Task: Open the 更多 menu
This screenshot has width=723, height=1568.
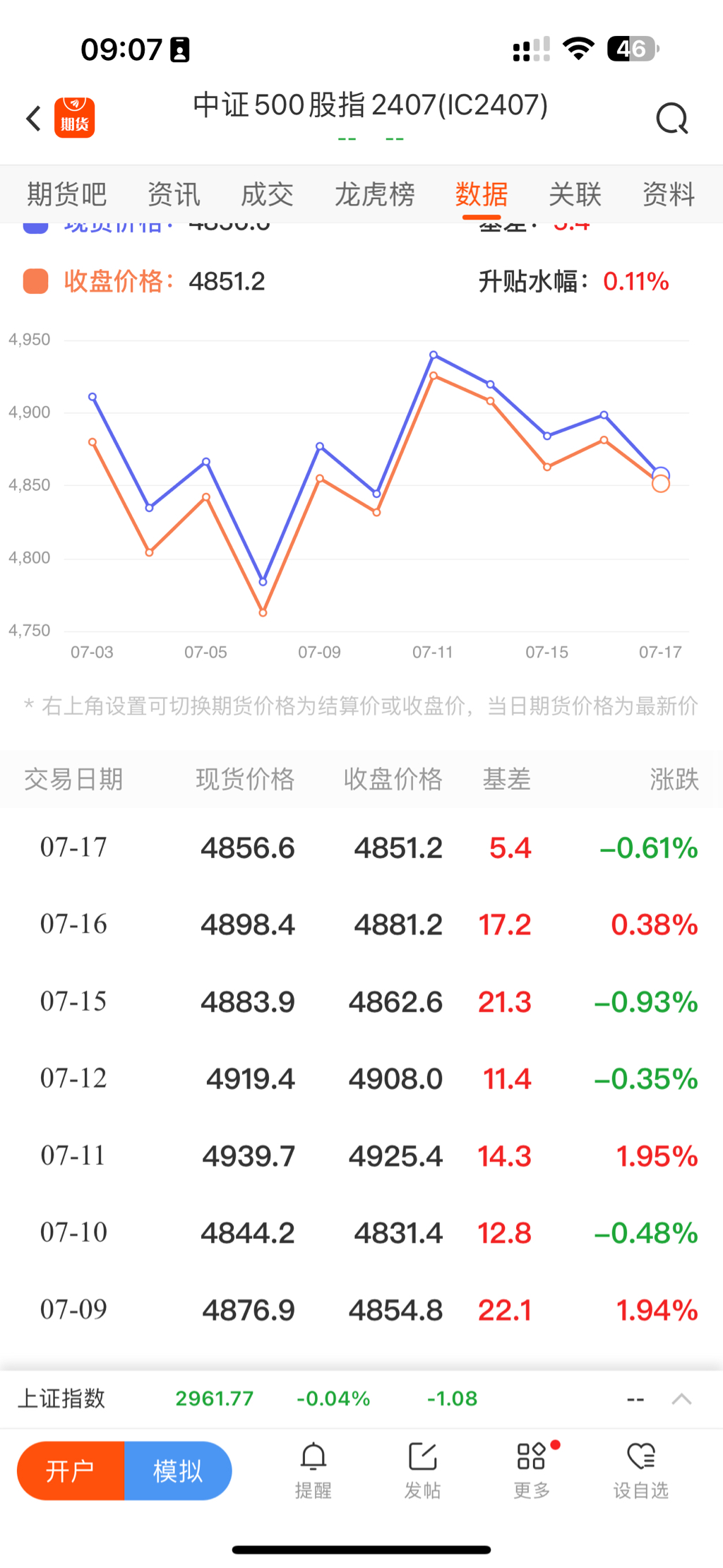Action: pos(532,1471)
